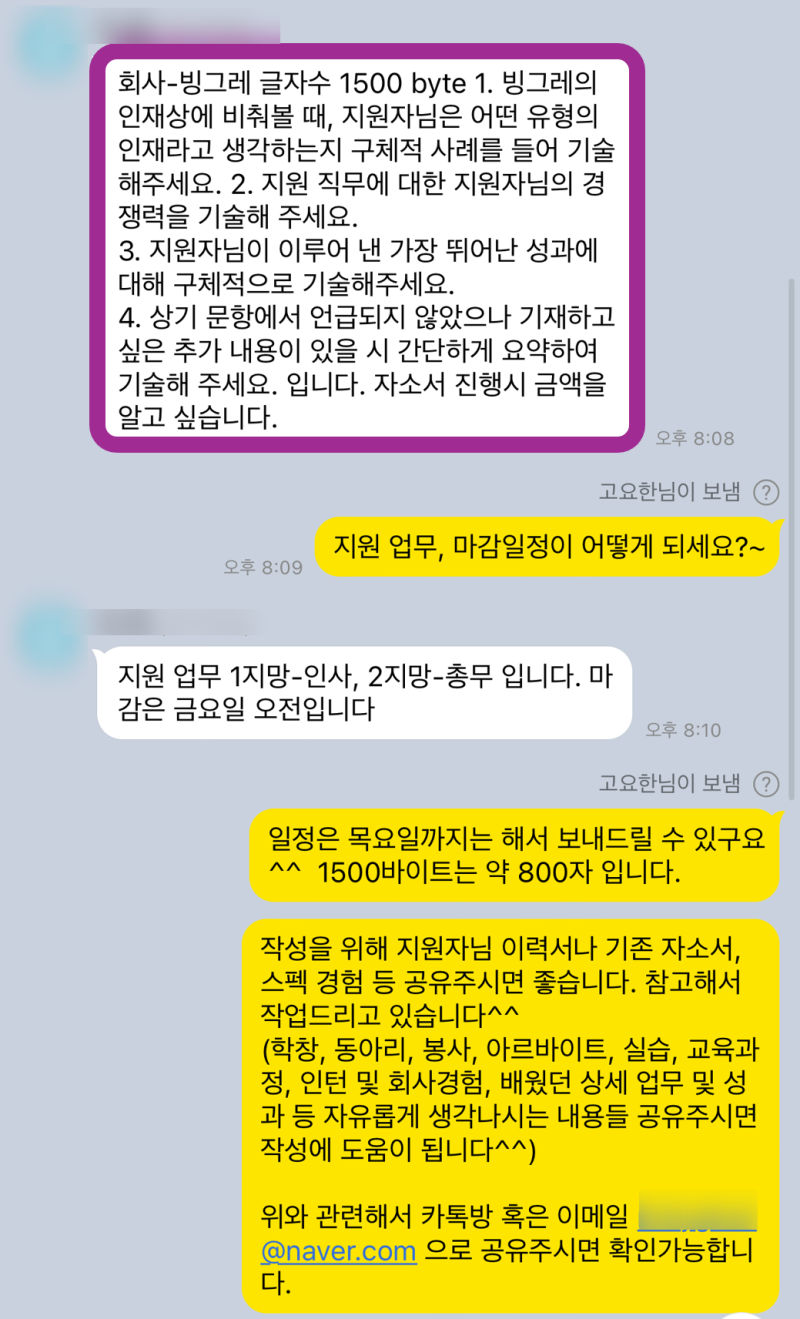Tap the help icon above the 마감일정 message
Screen dimensions: 800x1319
pyautogui.click(x=766, y=492)
